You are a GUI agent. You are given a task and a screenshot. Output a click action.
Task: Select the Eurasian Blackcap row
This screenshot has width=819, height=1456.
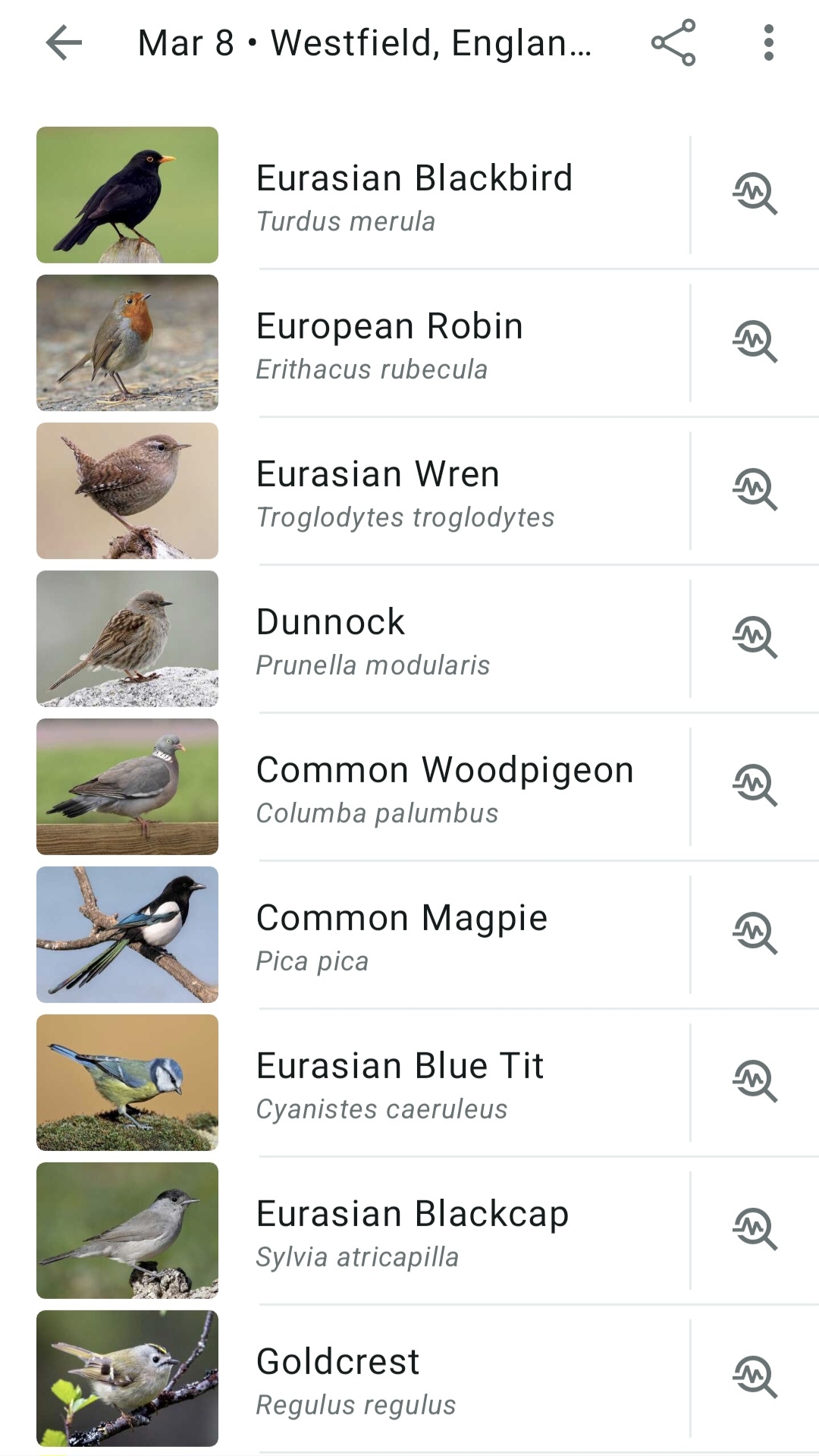[x=413, y=1231]
